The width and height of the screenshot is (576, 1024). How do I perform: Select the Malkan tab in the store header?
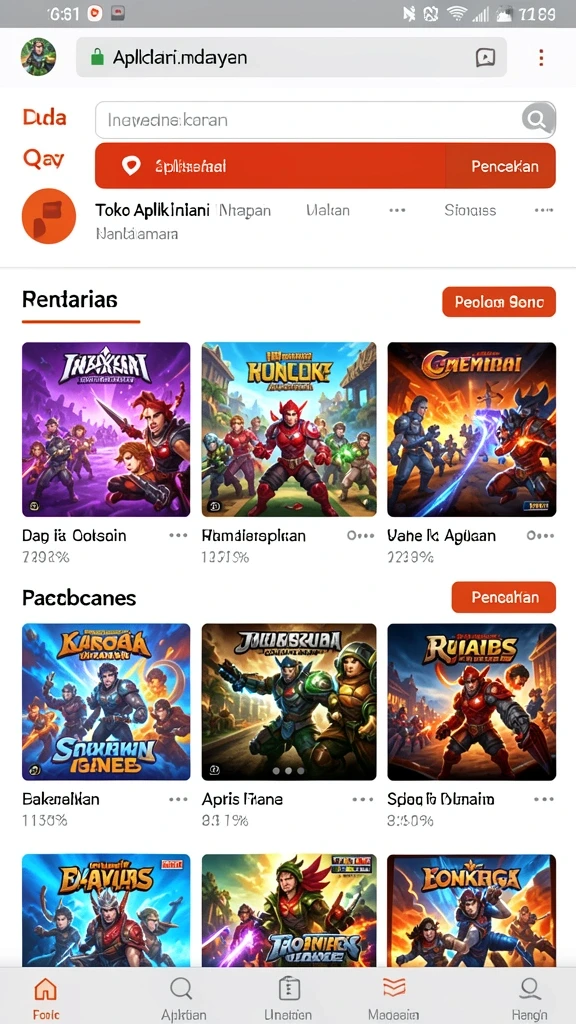click(x=327, y=210)
